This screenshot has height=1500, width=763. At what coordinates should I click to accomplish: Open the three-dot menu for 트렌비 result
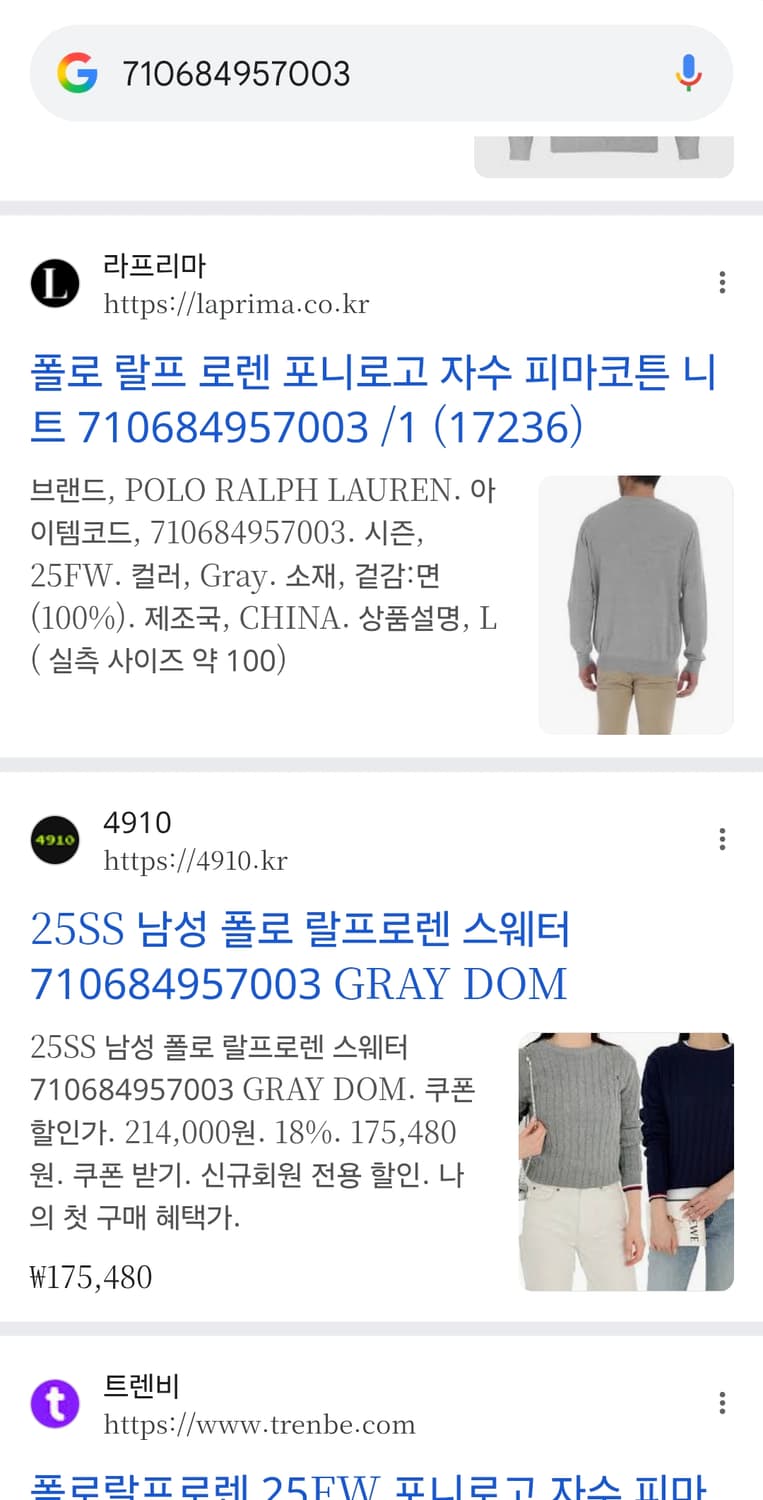[722, 1402]
